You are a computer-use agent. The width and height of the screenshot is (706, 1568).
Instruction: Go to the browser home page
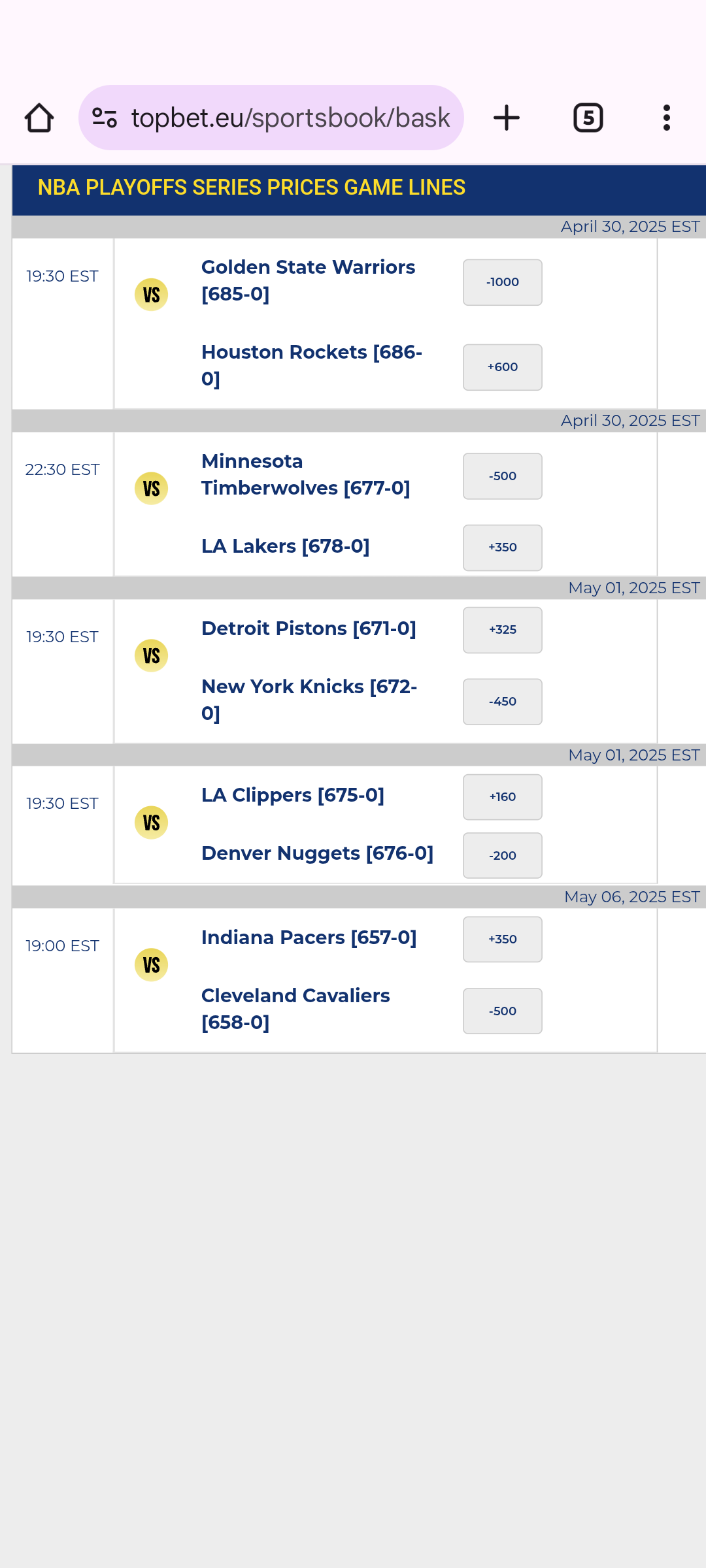click(39, 118)
